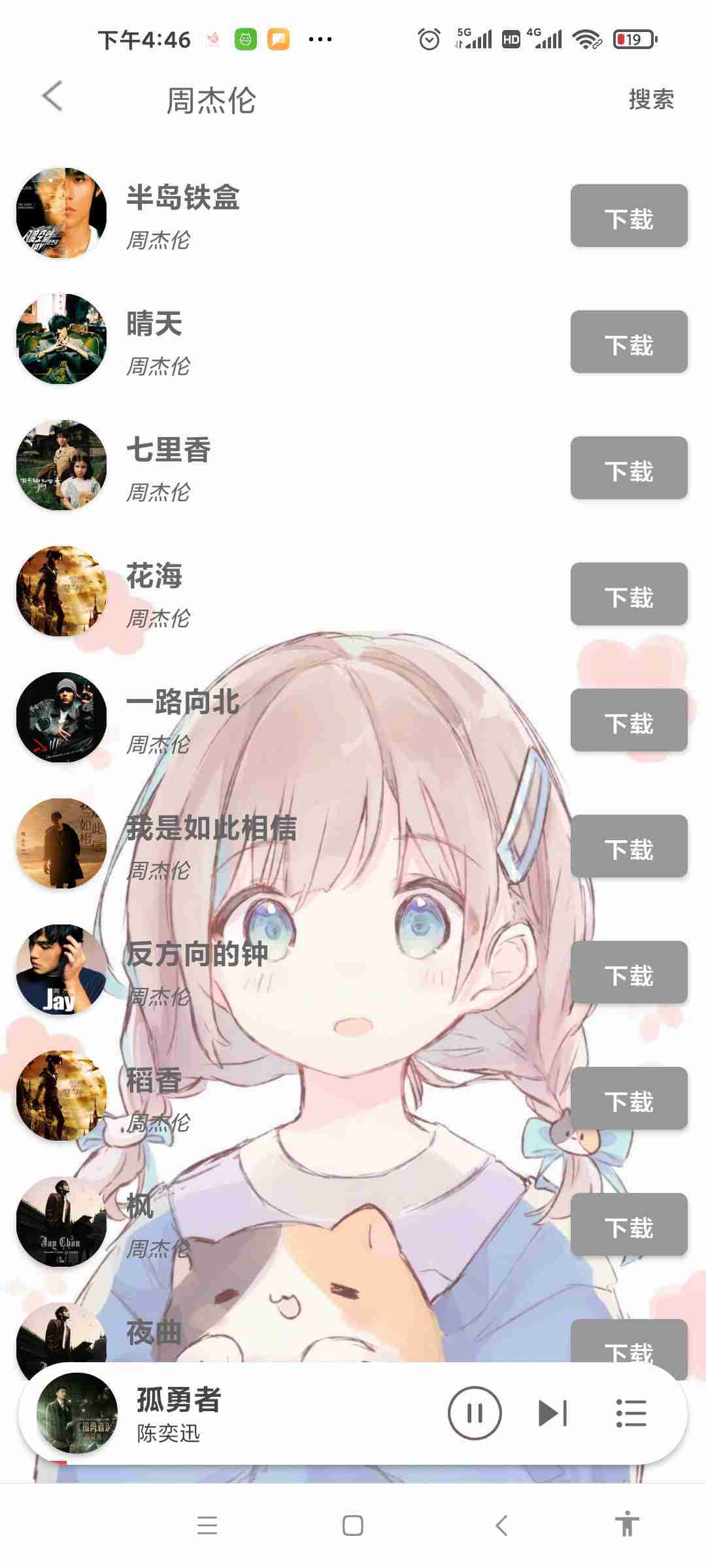Go to the system home screen
The width and height of the screenshot is (706, 1568).
(x=353, y=1526)
